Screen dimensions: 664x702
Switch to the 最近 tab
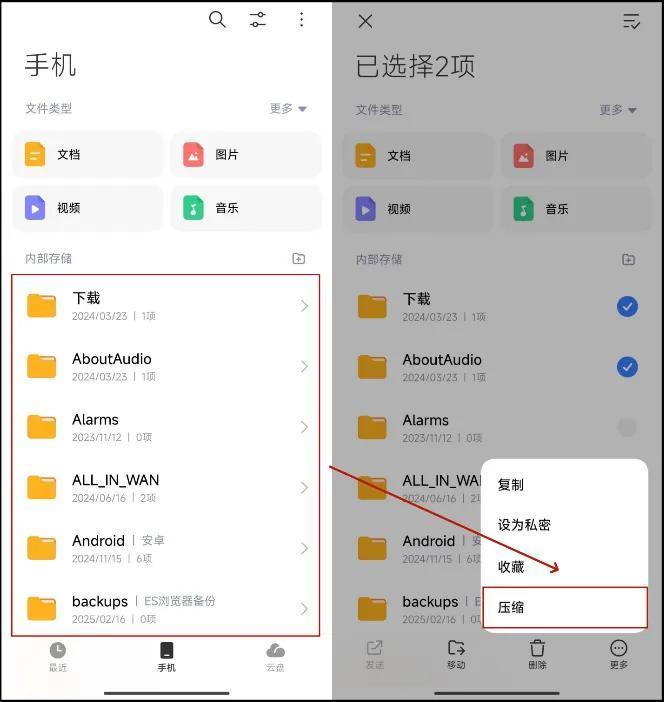point(58,656)
